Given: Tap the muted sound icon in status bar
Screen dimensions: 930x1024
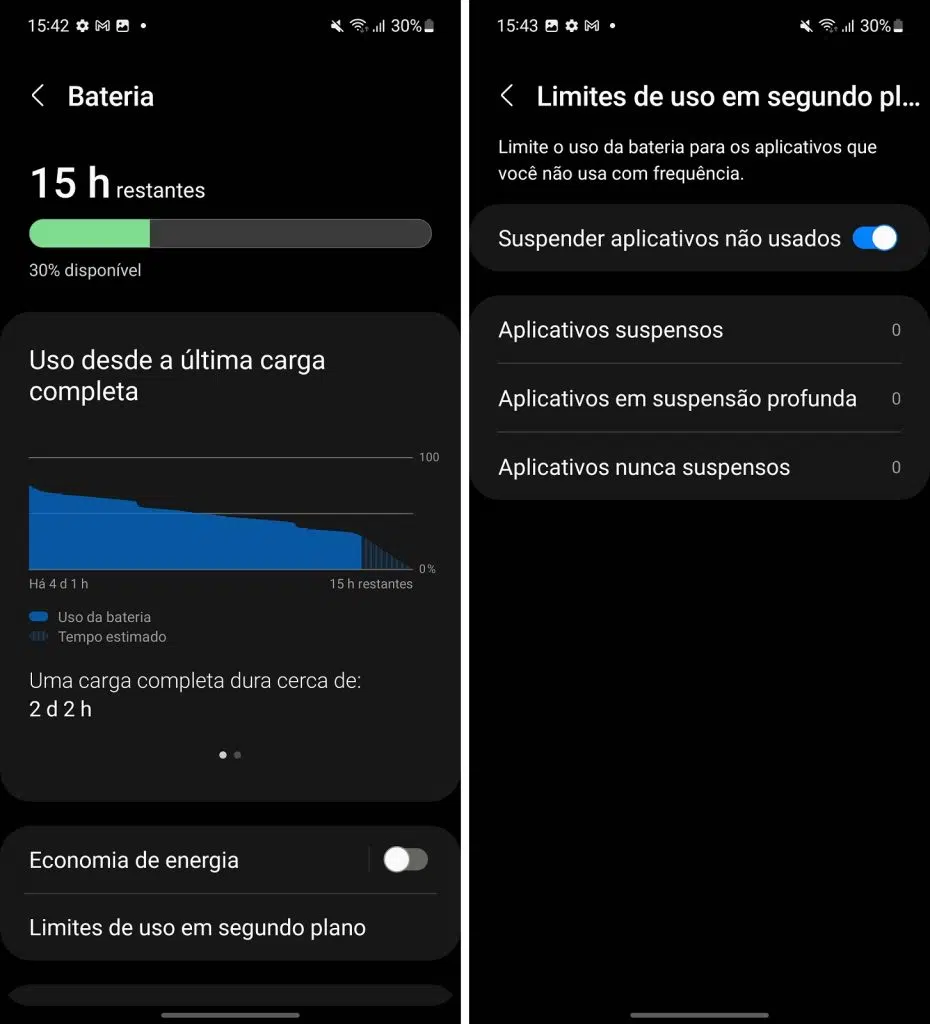Looking at the screenshot, I should [x=336, y=25].
